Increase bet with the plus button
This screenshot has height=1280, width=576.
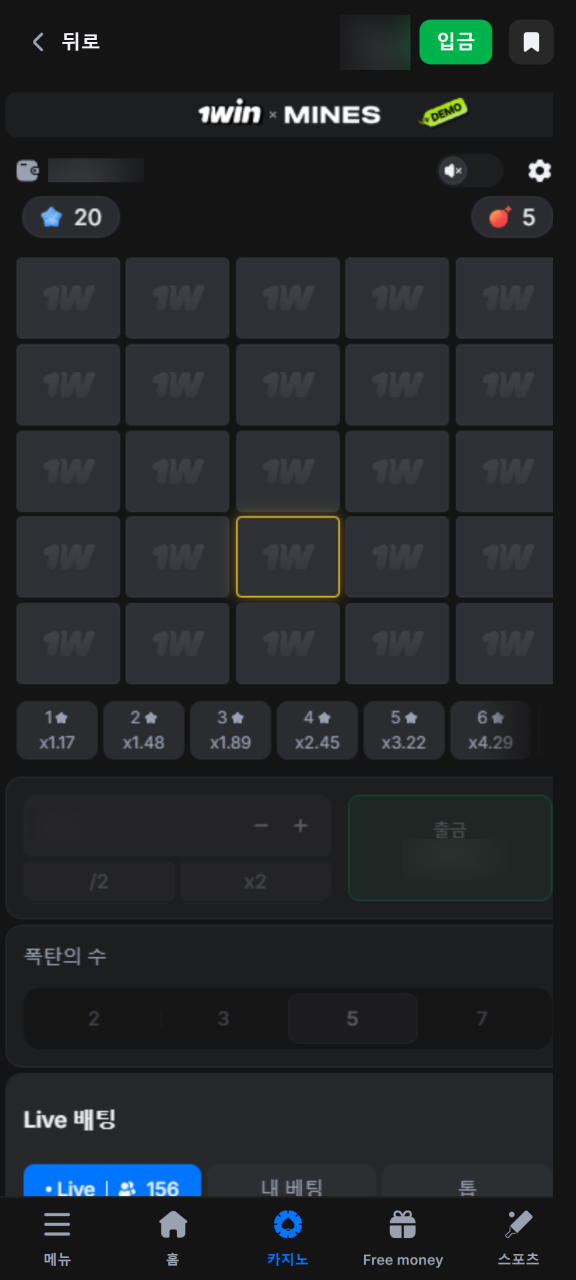(300, 826)
